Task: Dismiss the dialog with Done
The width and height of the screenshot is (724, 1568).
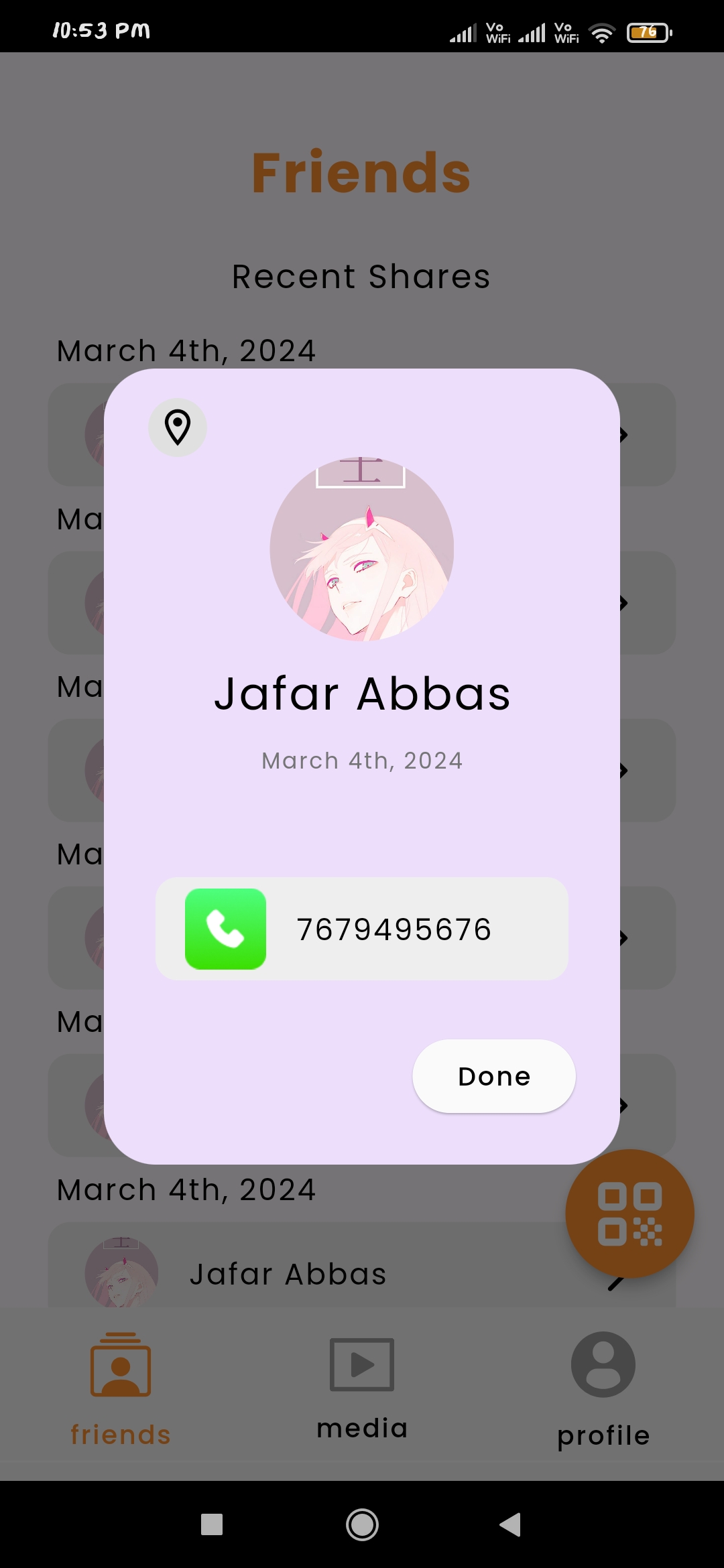Action: (x=494, y=1076)
